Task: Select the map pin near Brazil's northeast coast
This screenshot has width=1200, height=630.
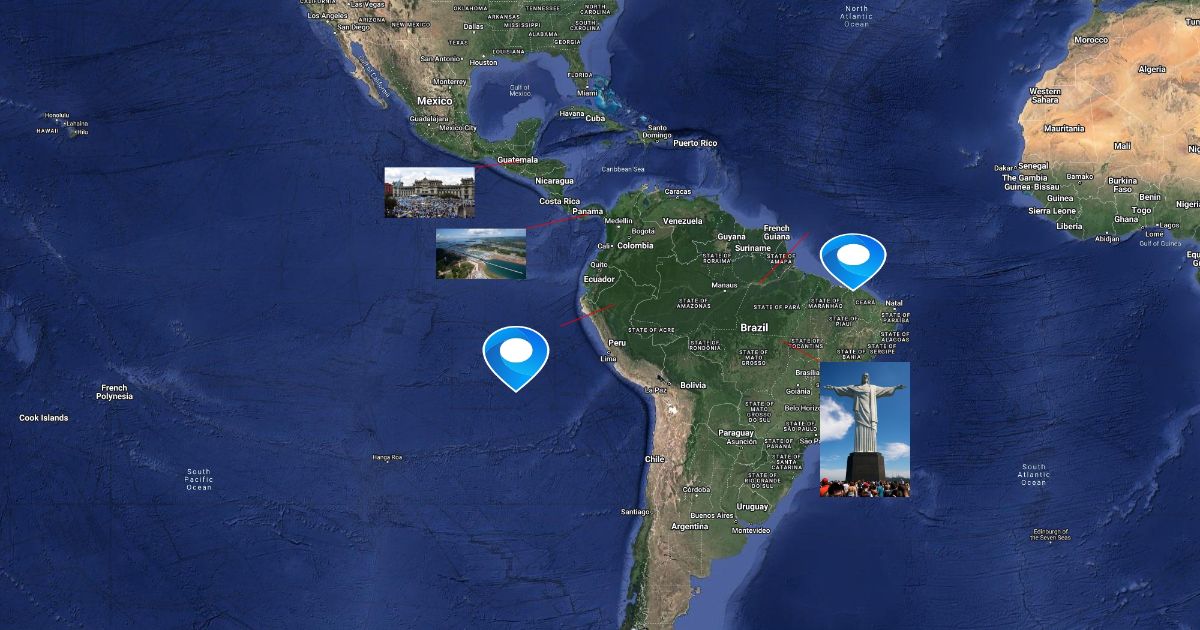Action: pos(853,262)
